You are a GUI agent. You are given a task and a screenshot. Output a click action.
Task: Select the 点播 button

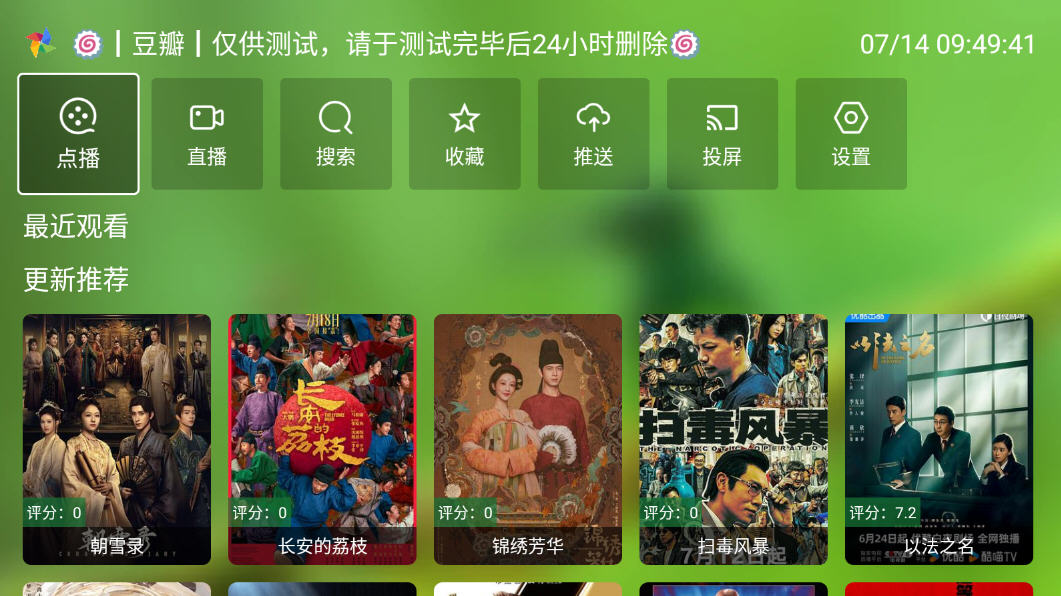click(78, 134)
